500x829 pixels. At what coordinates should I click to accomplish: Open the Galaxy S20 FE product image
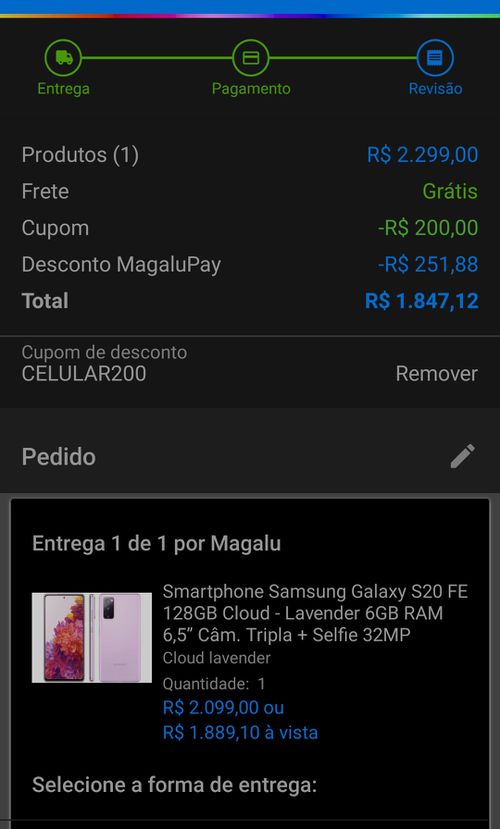tap(92, 638)
